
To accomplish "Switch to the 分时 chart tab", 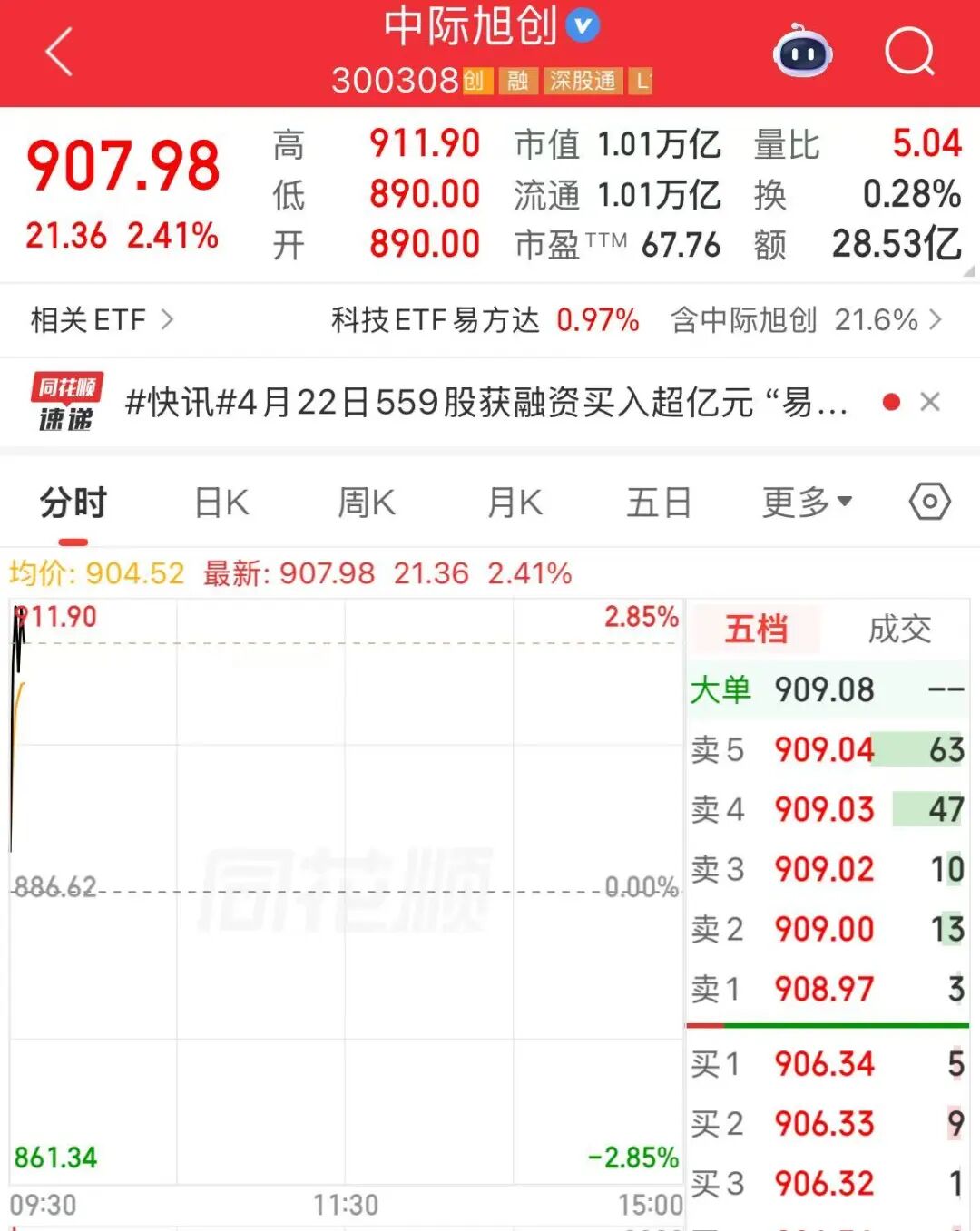I will click(x=73, y=503).
